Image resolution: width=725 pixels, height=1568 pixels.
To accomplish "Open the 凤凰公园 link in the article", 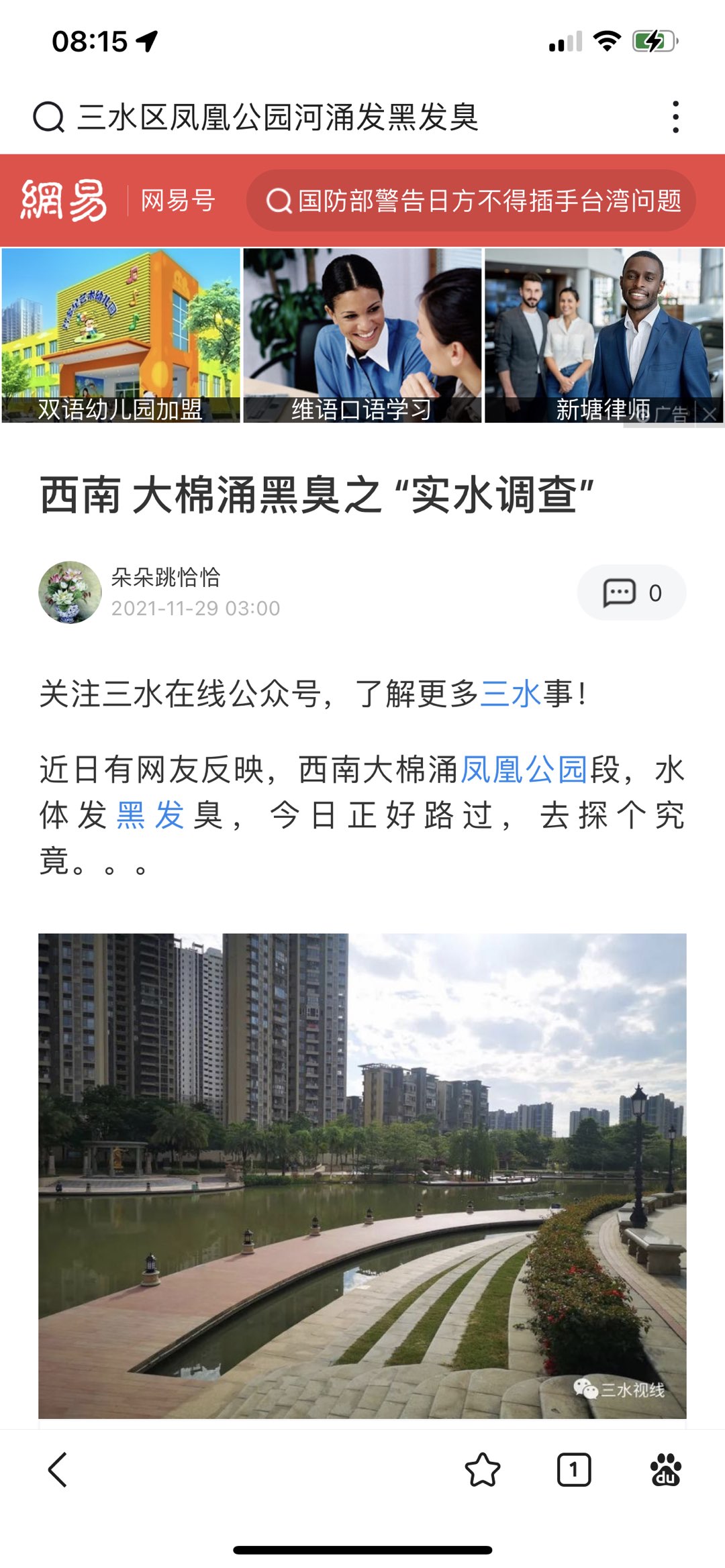I will (x=524, y=770).
